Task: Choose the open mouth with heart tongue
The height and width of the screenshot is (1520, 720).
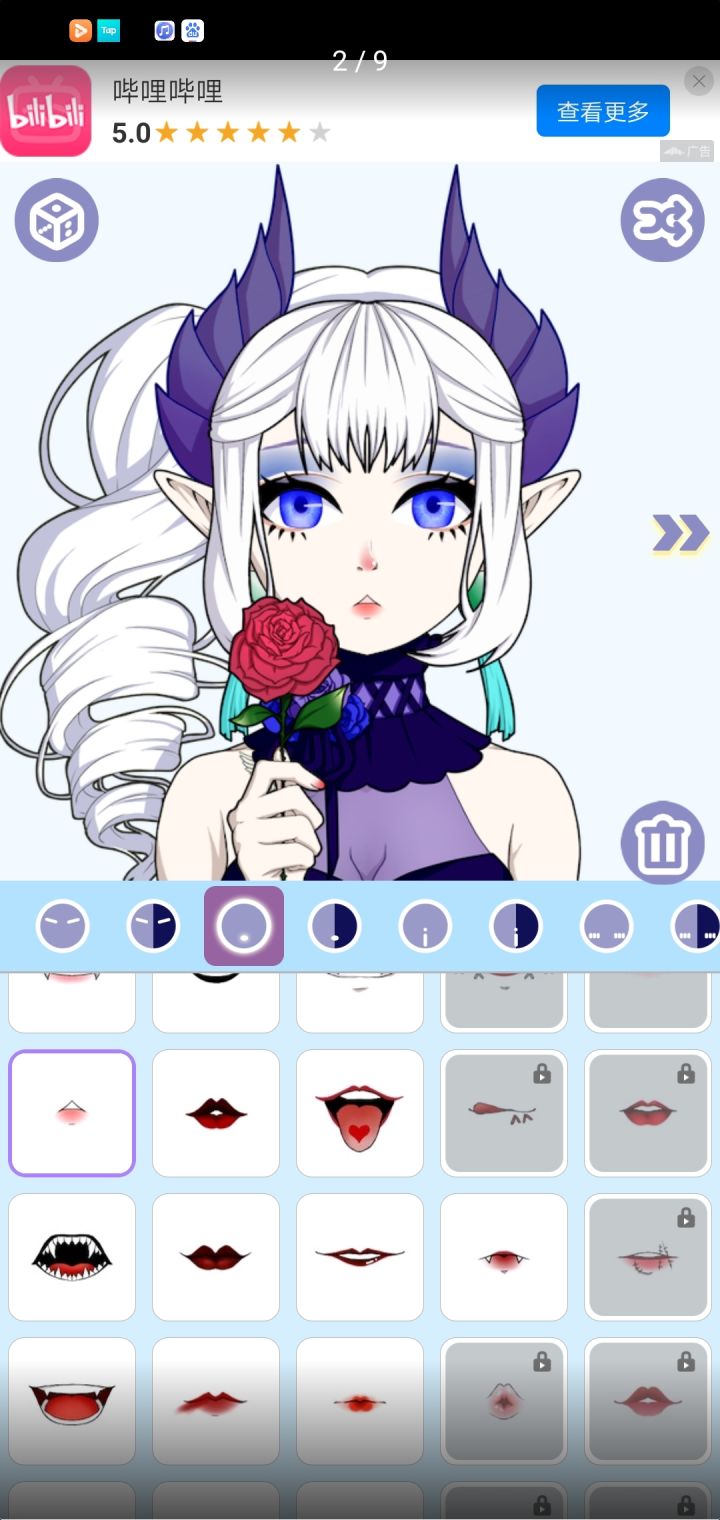Action: (x=360, y=1113)
